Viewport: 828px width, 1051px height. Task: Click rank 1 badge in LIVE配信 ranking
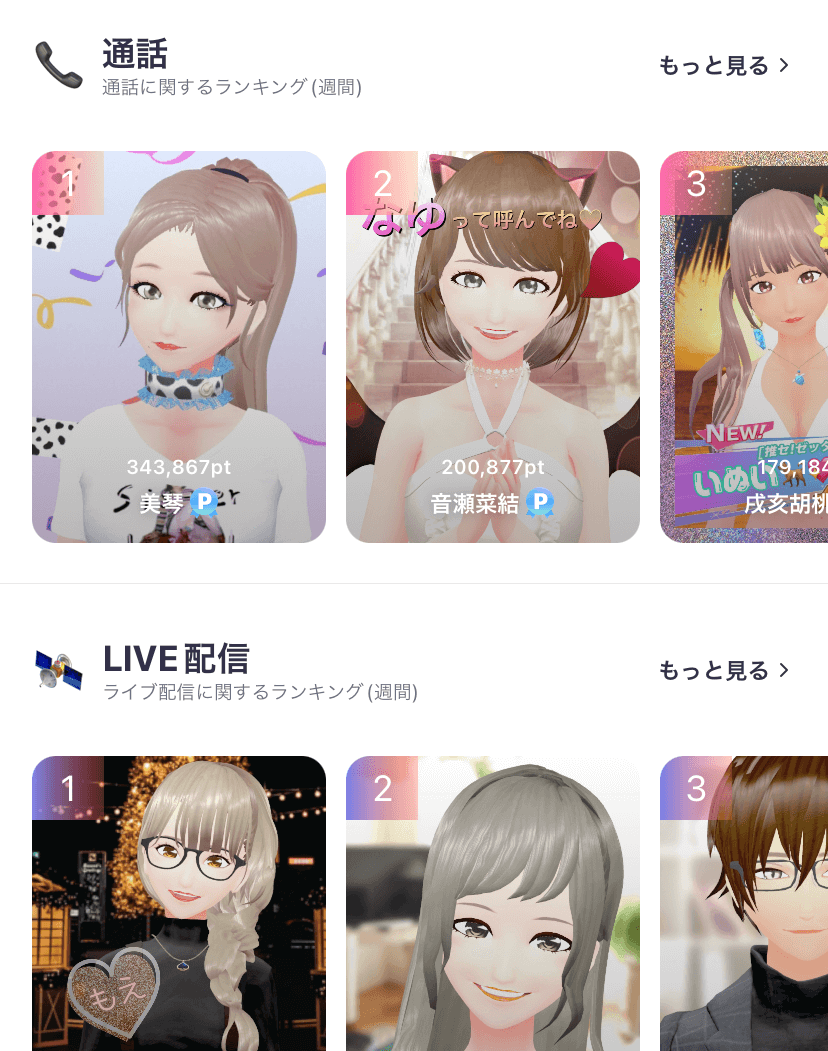pyautogui.click(x=68, y=787)
